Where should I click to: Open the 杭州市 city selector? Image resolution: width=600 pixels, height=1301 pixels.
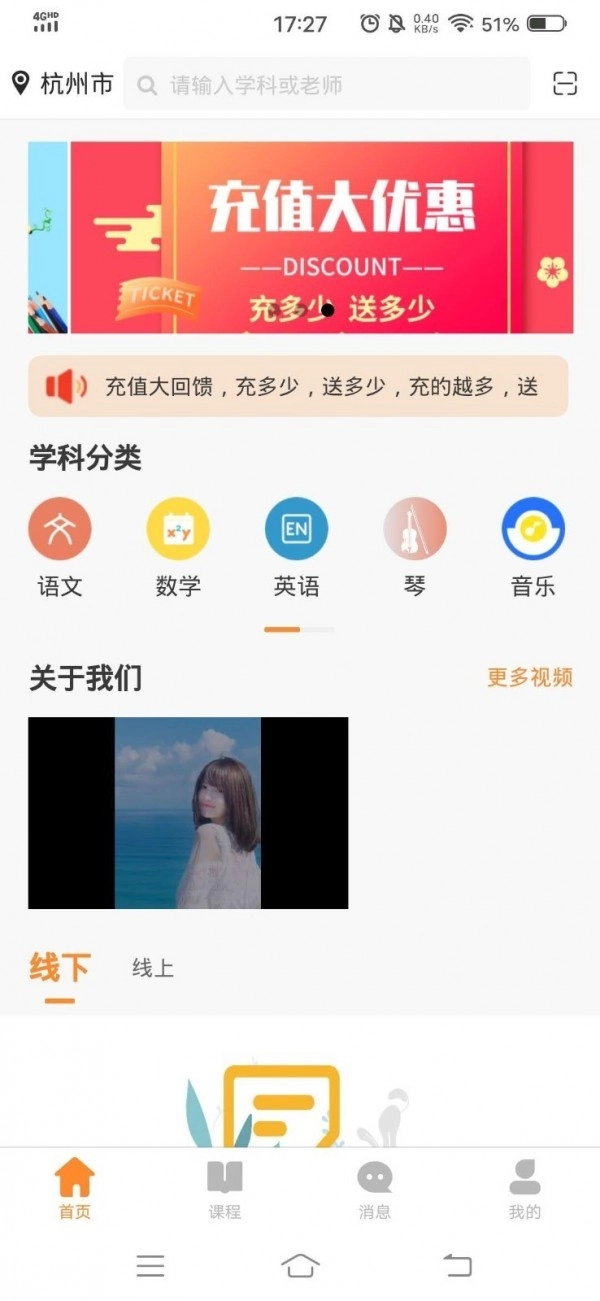click(x=62, y=84)
